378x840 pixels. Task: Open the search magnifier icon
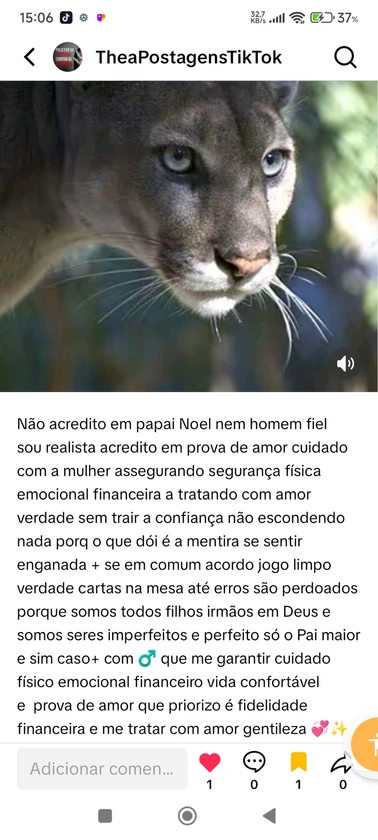[345, 57]
